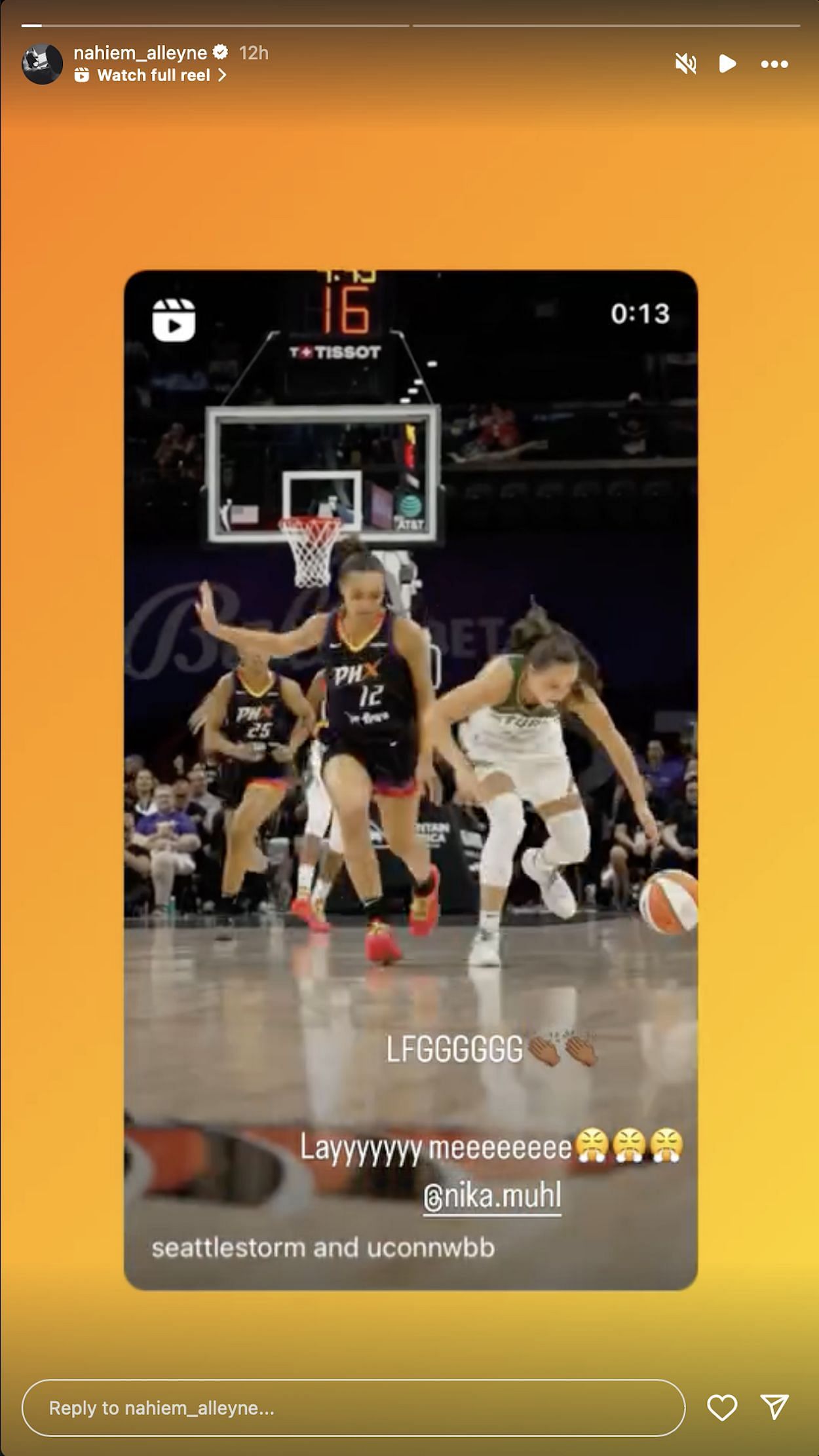Share the story via paper plane icon
Screen dimensions: 819x1456
(x=774, y=1407)
